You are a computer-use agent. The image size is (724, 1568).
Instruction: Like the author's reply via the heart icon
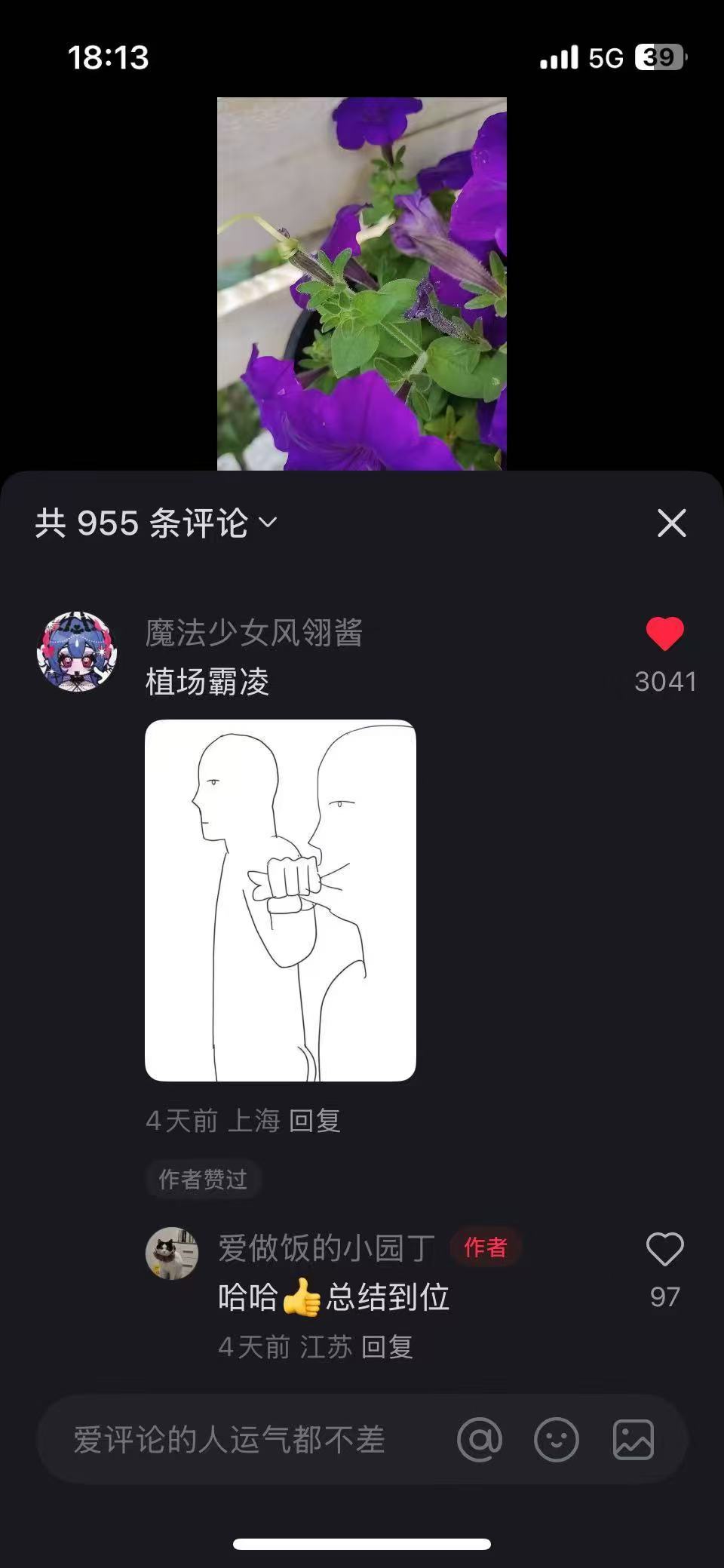click(664, 1249)
